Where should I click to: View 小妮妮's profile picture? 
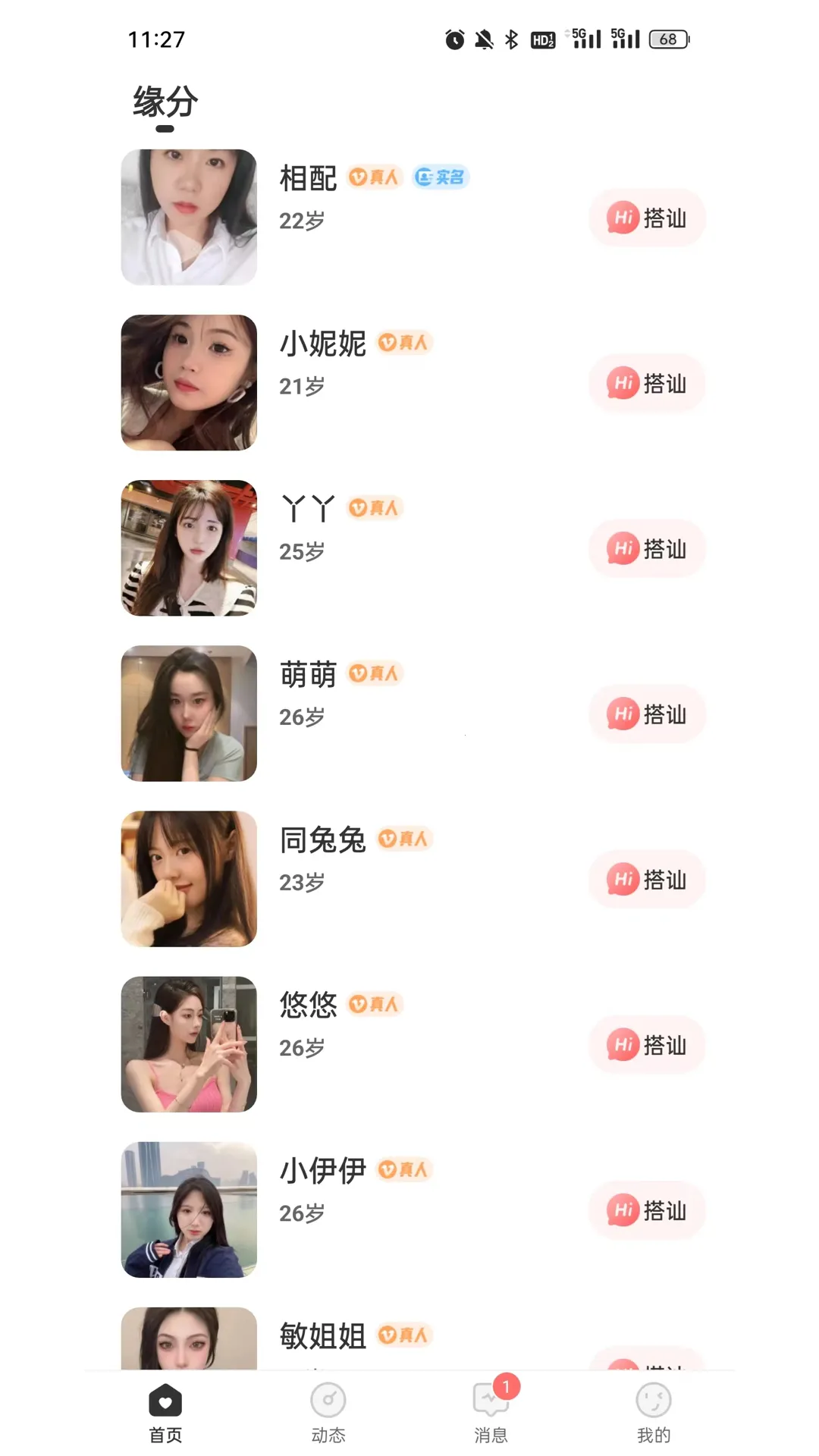[x=189, y=383]
